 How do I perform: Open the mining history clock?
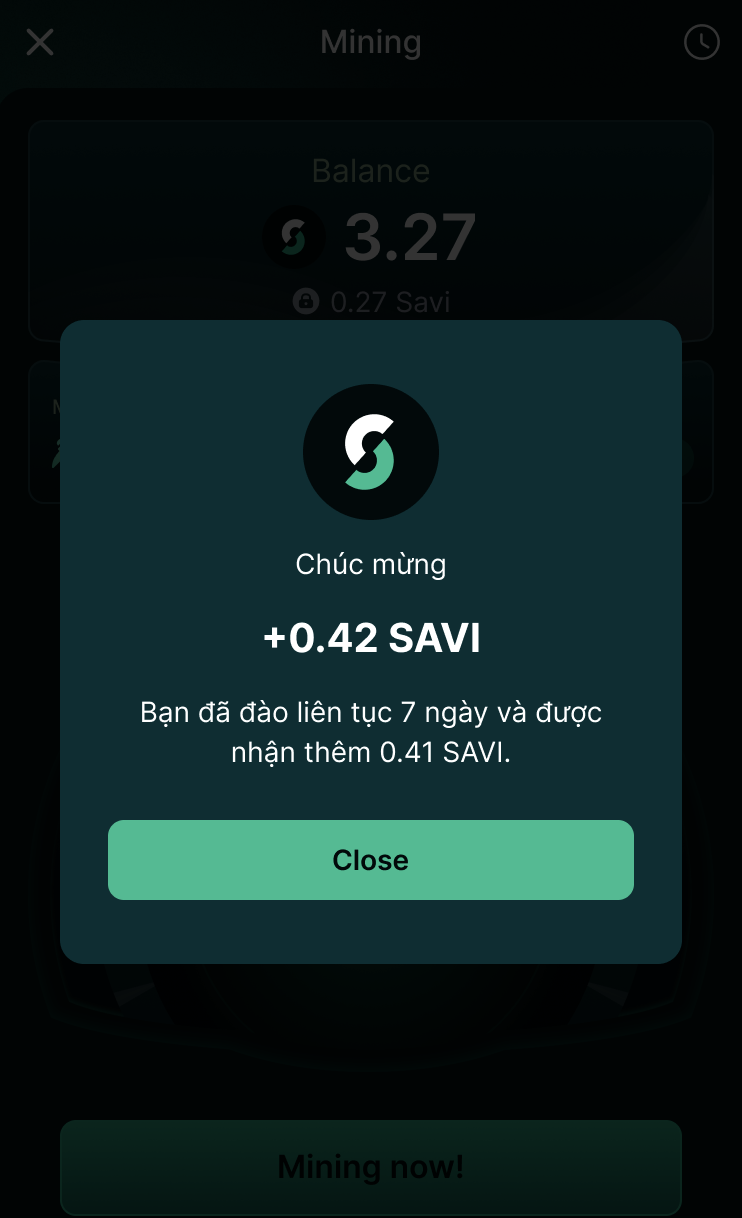701,42
